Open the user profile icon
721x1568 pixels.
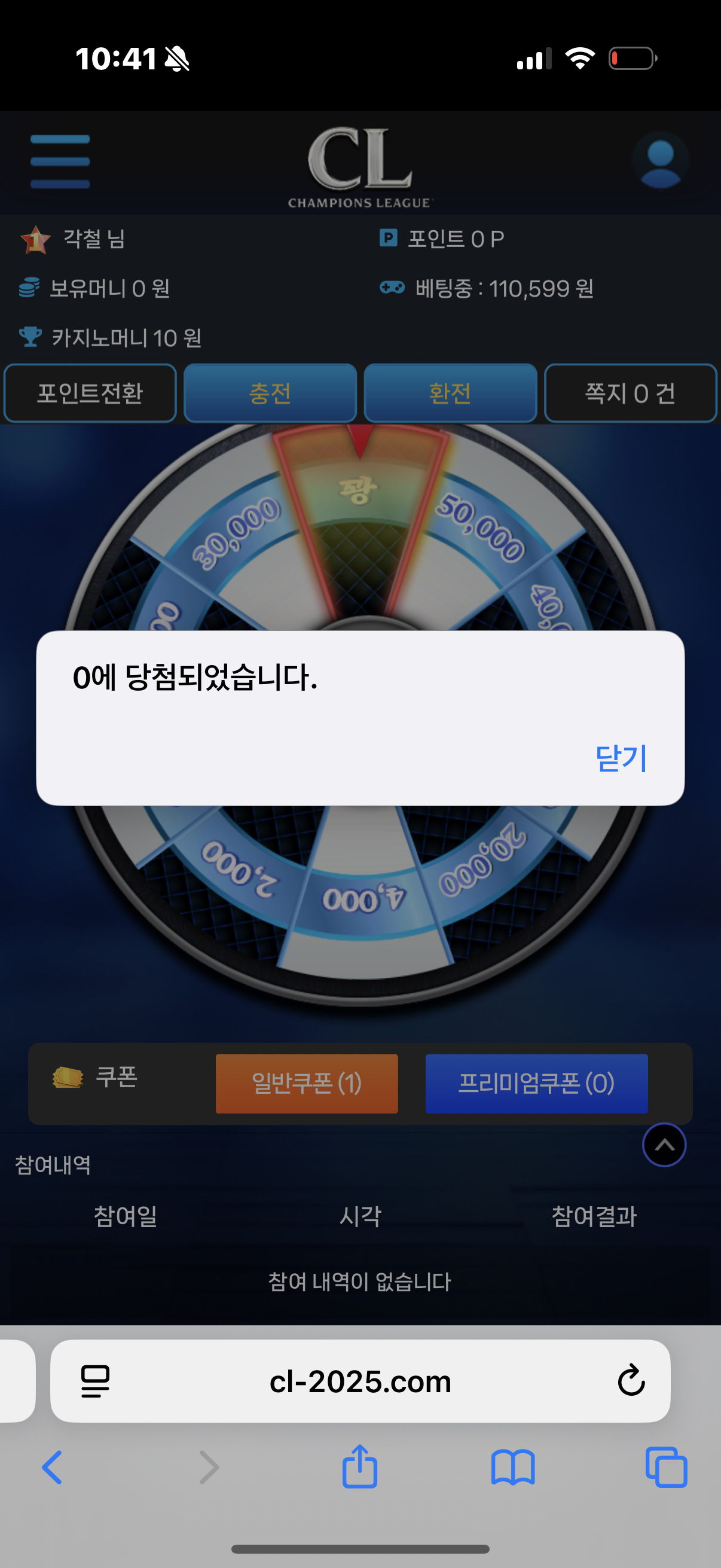(660, 161)
